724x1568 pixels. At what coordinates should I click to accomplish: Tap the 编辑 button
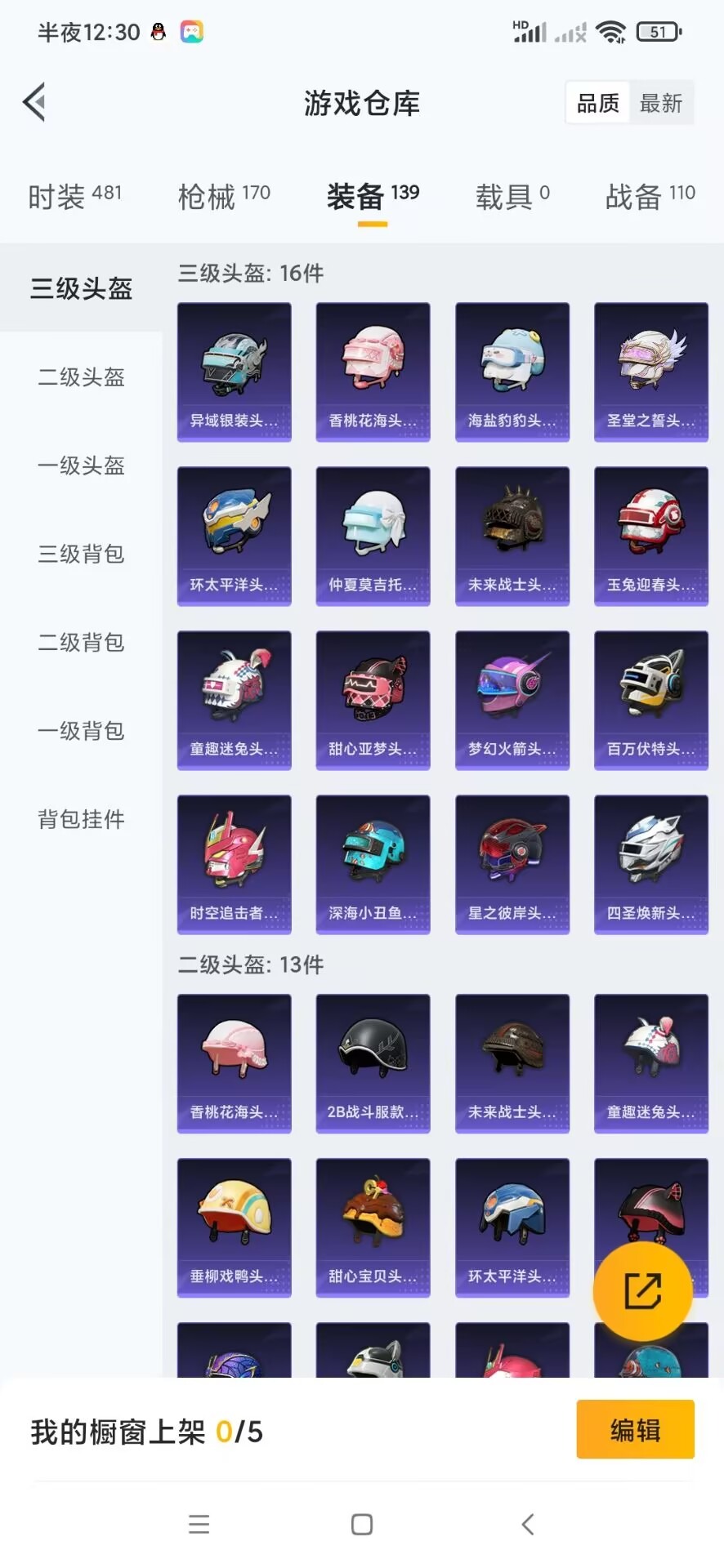click(x=635, y=1429)
